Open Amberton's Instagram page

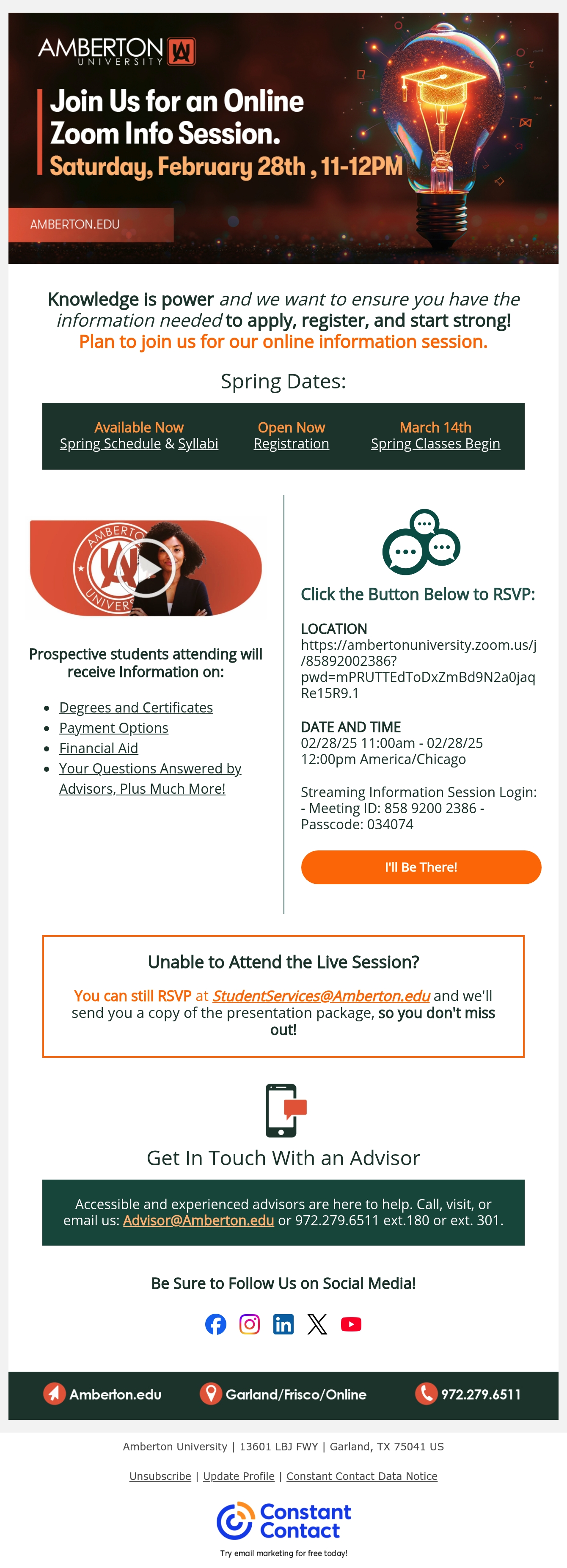(250, 1324)
